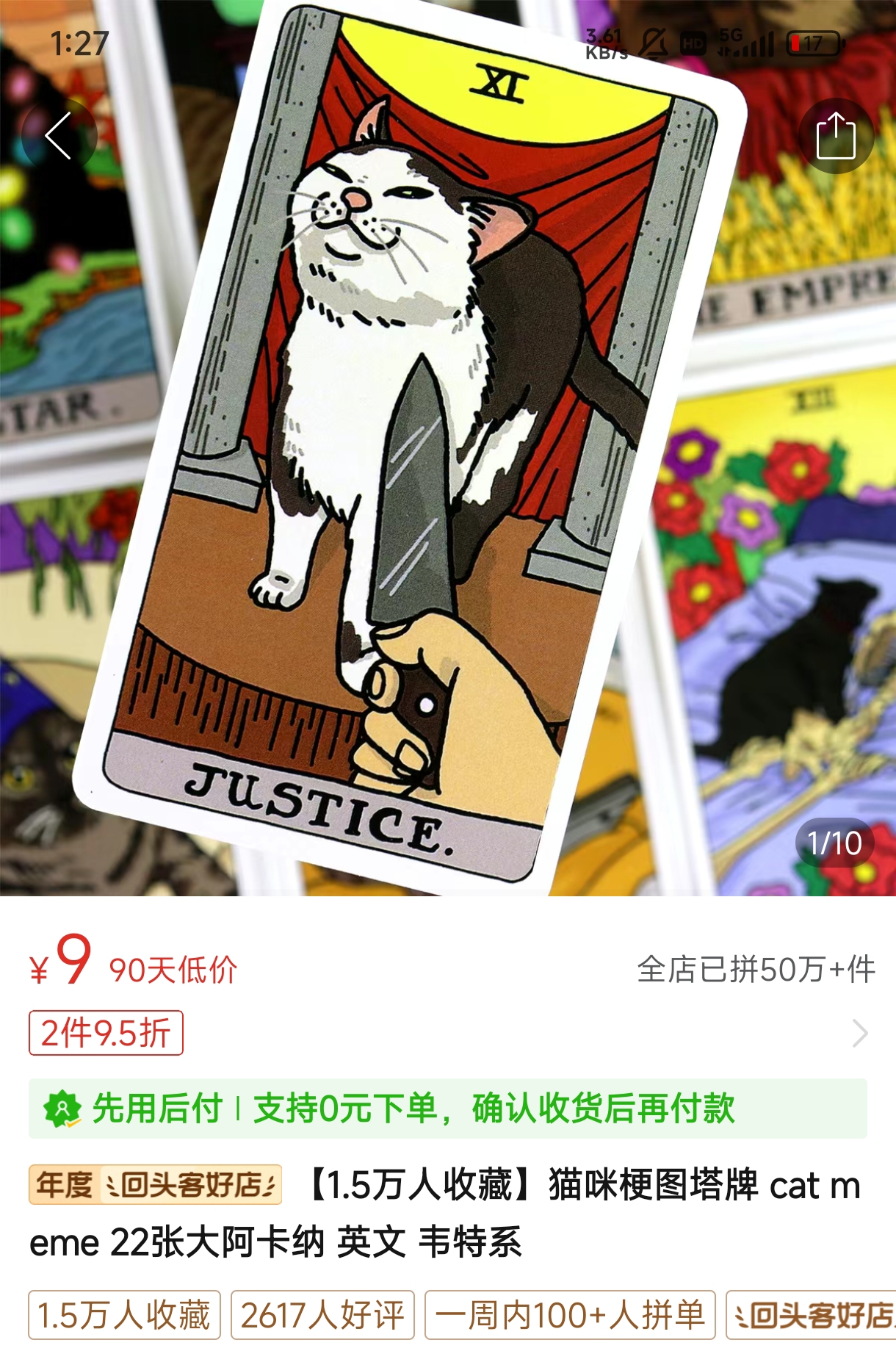Tap the 1.5万人收藏 chip
The image size is (896, 1362).
pyautogui.click(x=124, y=1314)
